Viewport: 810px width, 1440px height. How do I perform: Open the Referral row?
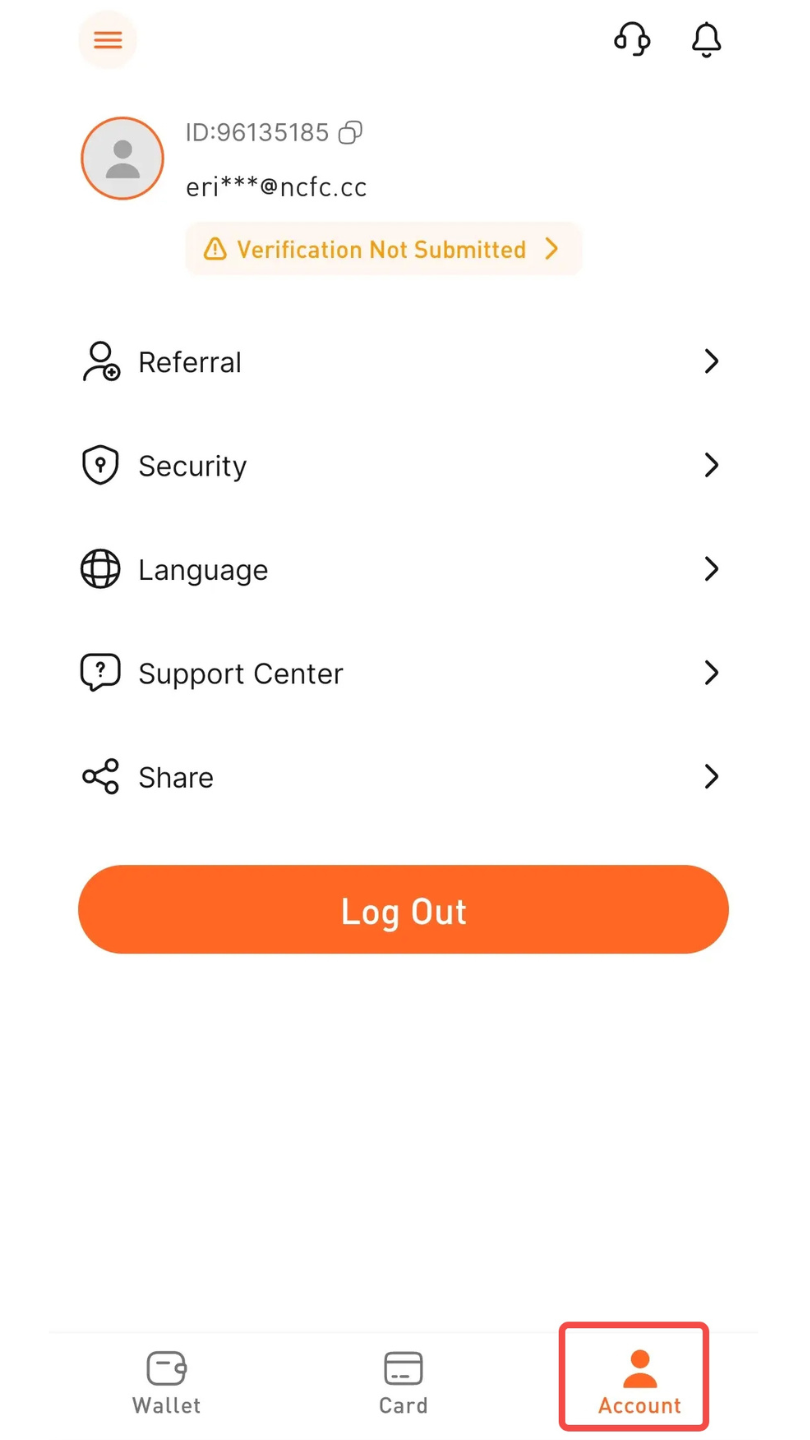click(401, 362)
